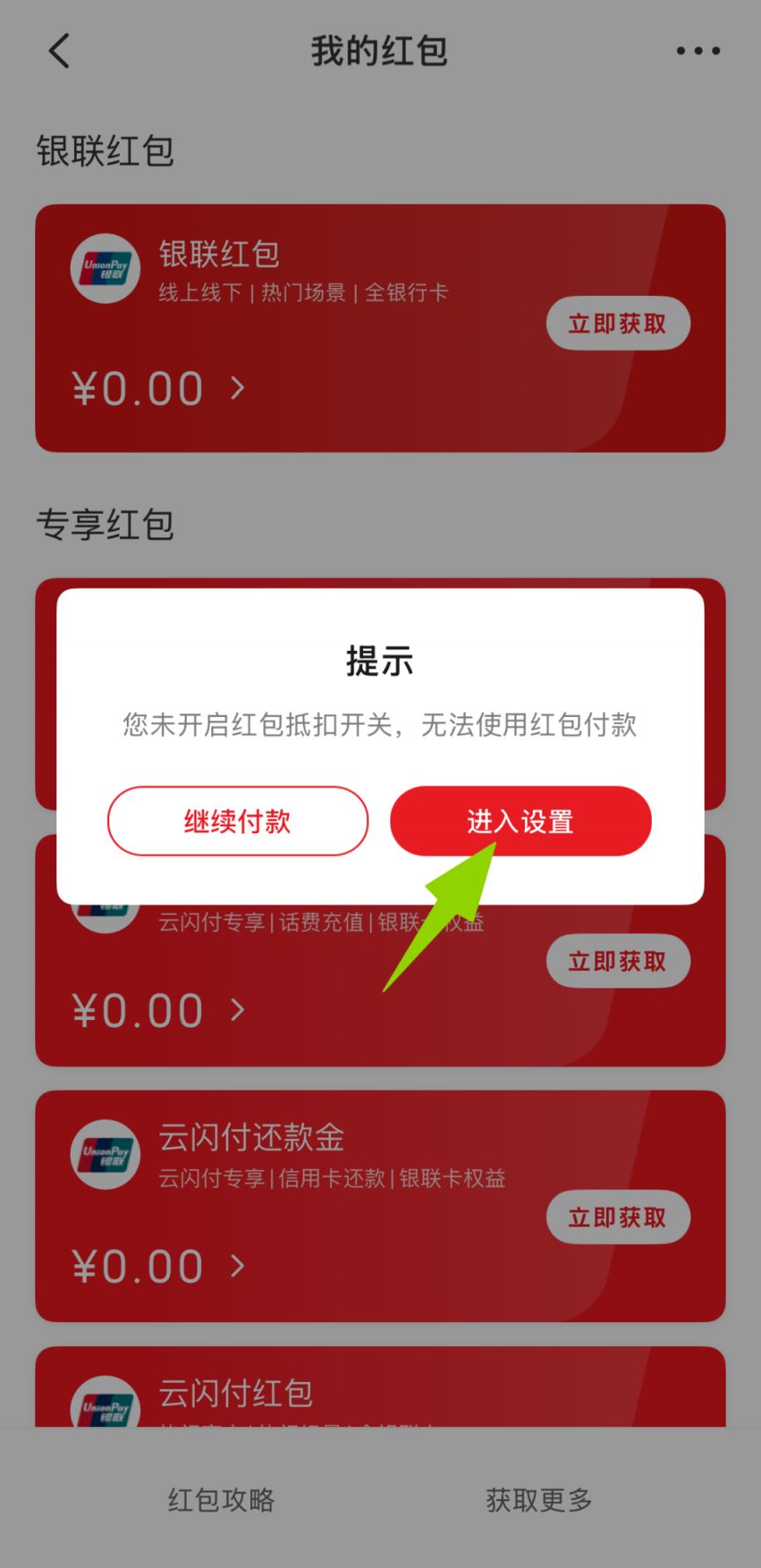
Task: Switch to the 获取更多 tab
Action: 538,1500
